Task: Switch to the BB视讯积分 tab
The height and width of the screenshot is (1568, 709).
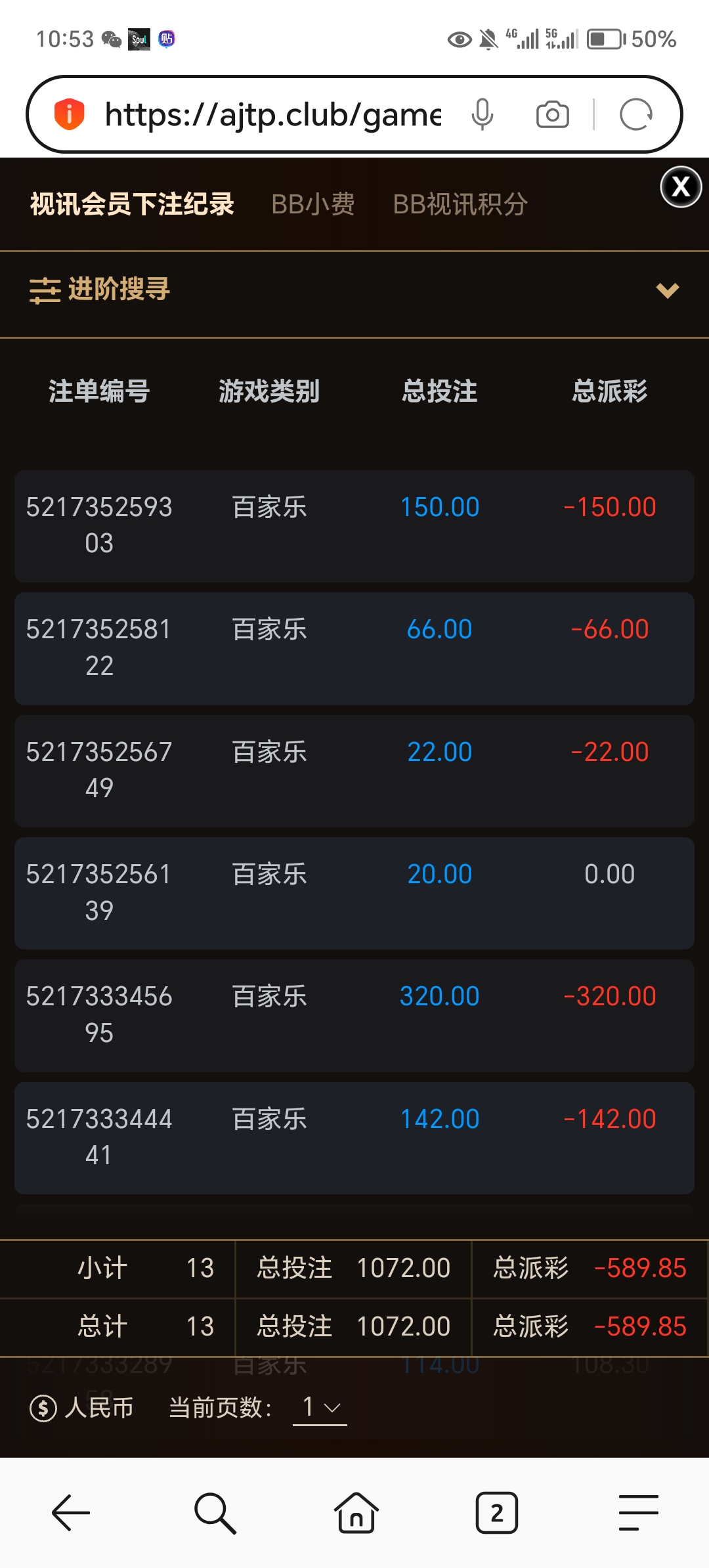Action: coord(460,204)
